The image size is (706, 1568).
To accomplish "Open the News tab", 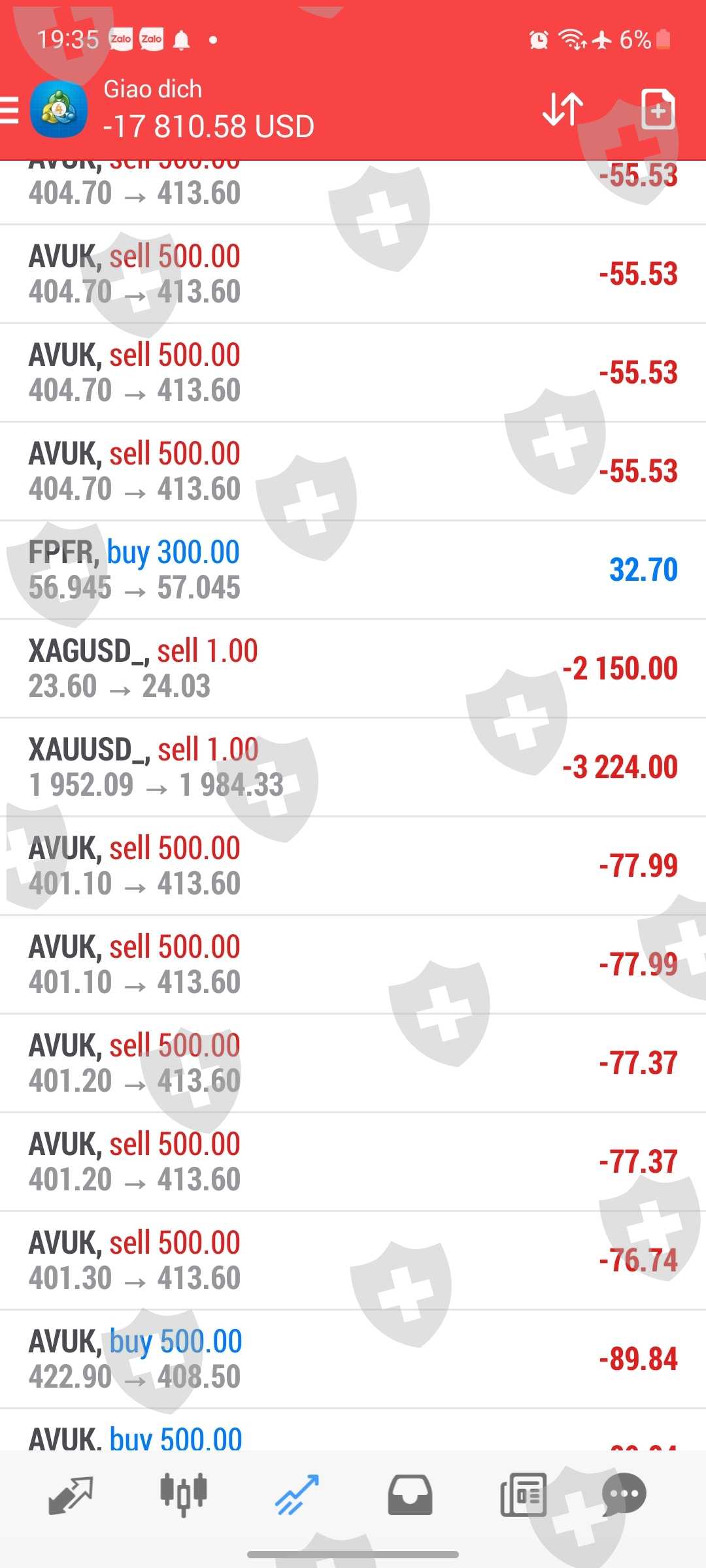I will click(523, 1495).
